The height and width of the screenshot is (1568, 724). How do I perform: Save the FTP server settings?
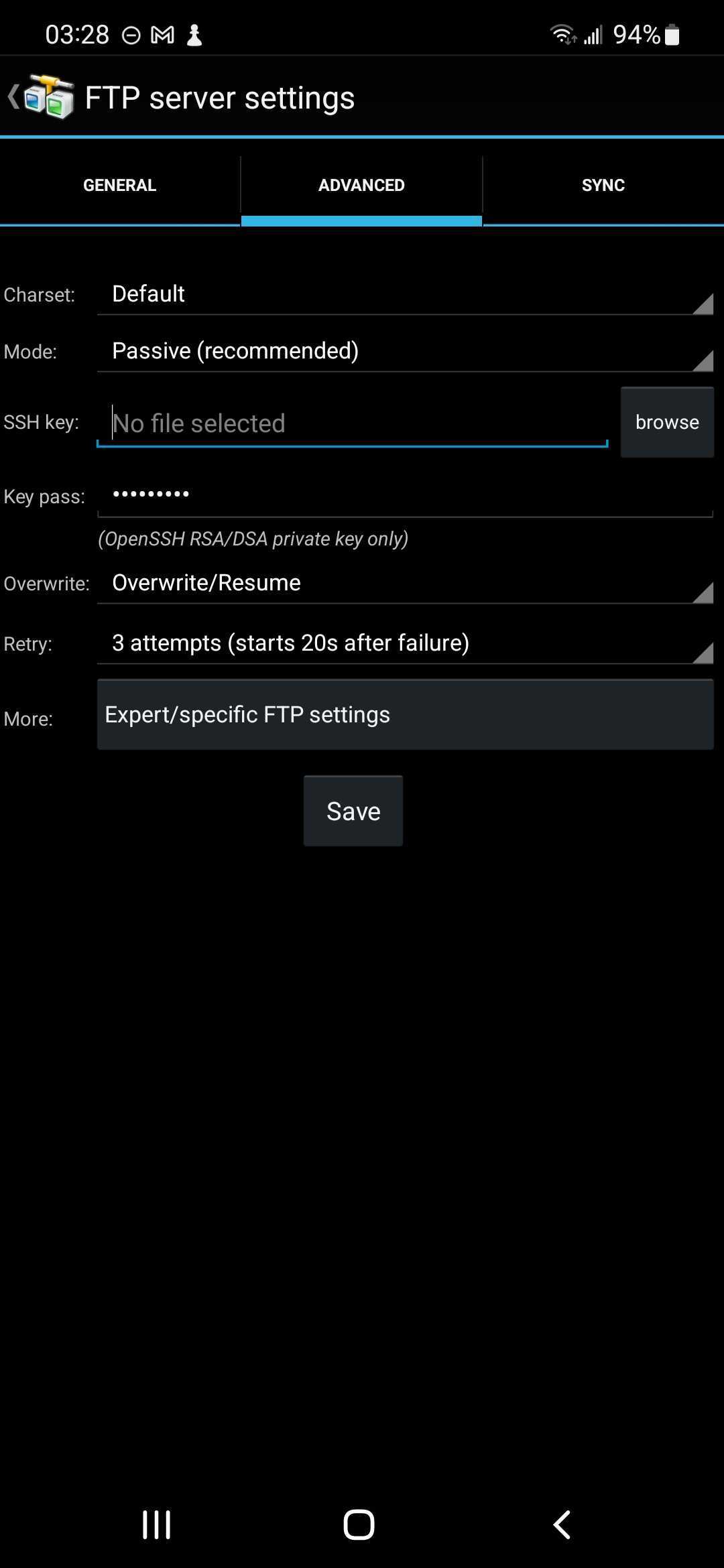click(x=353, y=811)
